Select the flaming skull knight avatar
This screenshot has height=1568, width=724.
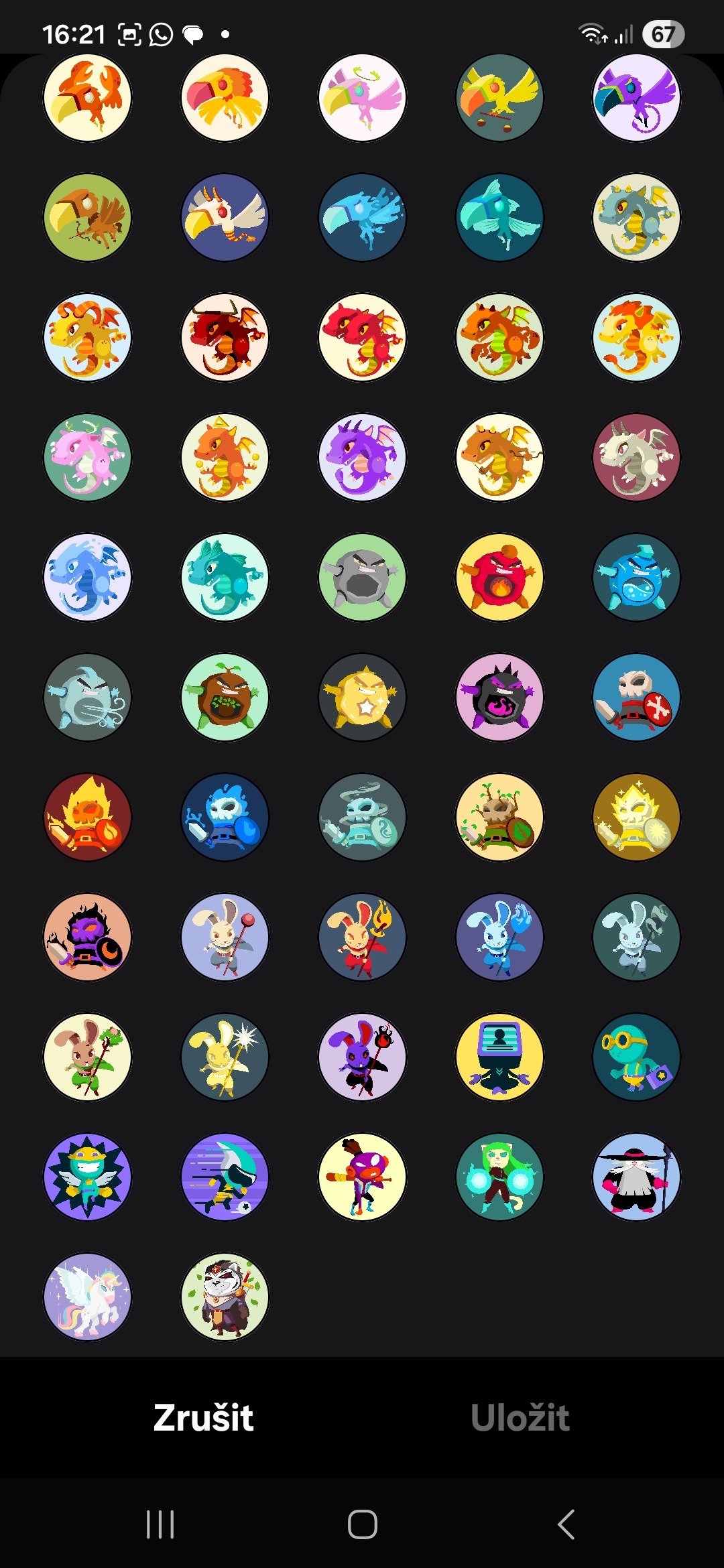pos(87,817)
